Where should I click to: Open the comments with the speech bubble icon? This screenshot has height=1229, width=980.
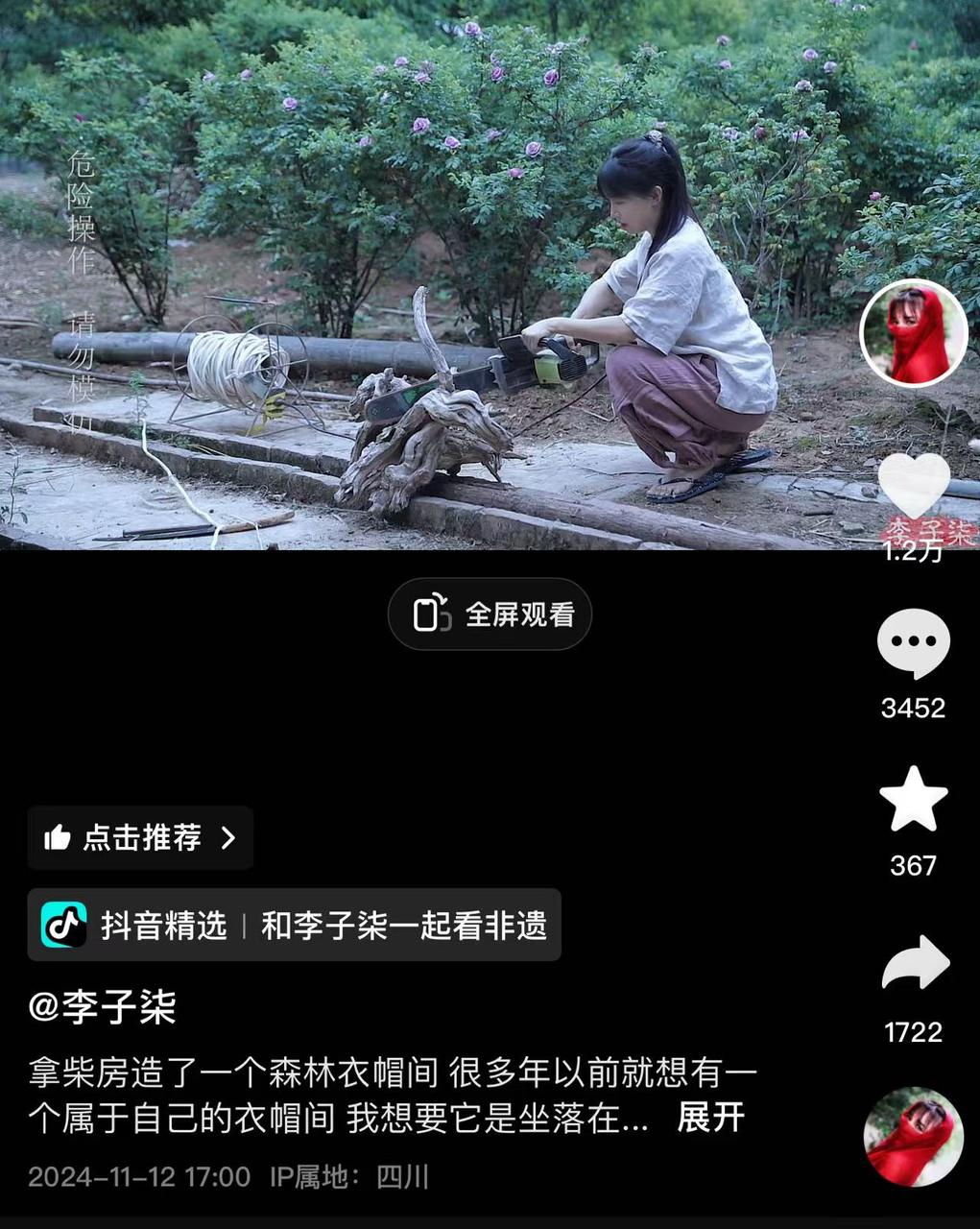[914, 644]
